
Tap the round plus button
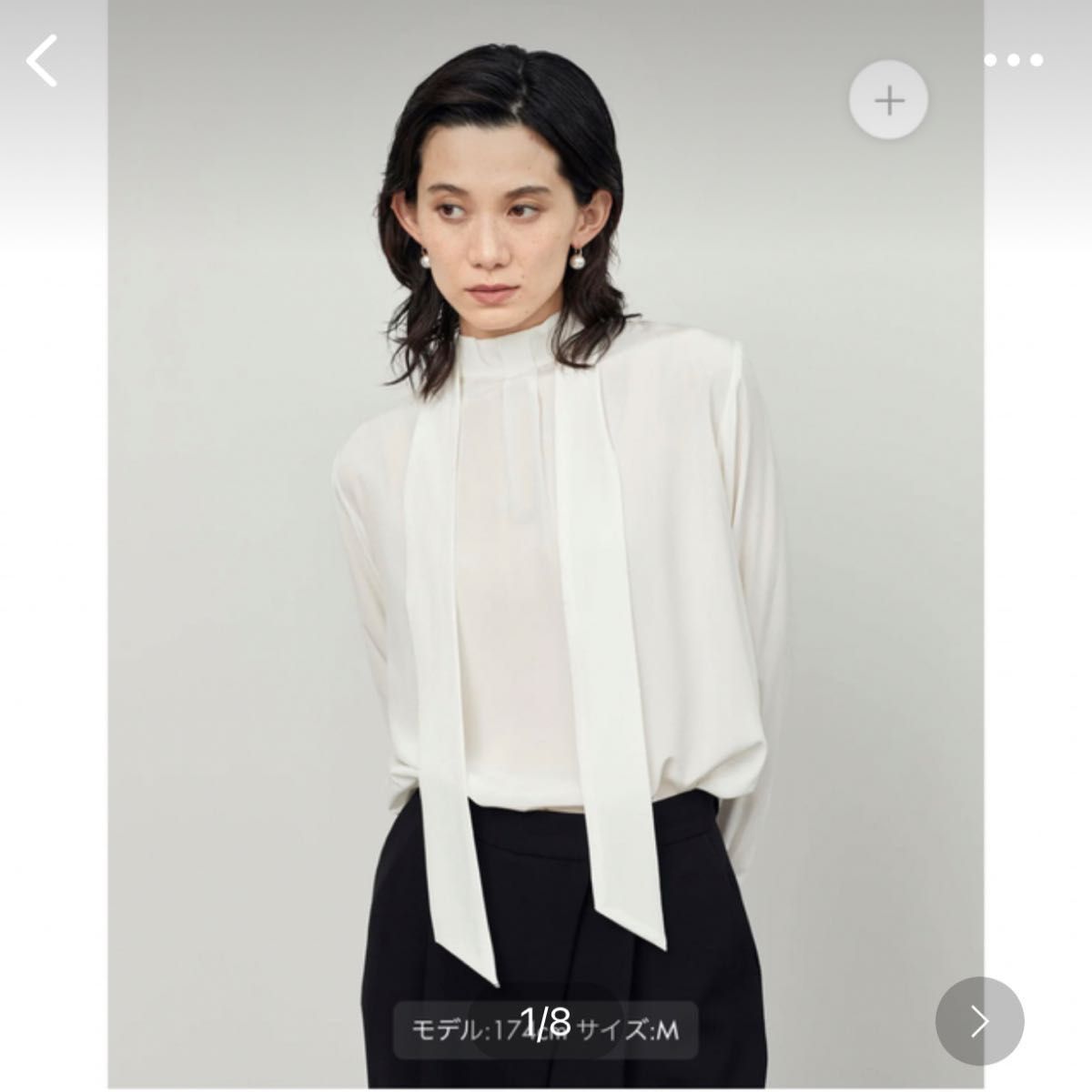(x=889, y=100)
